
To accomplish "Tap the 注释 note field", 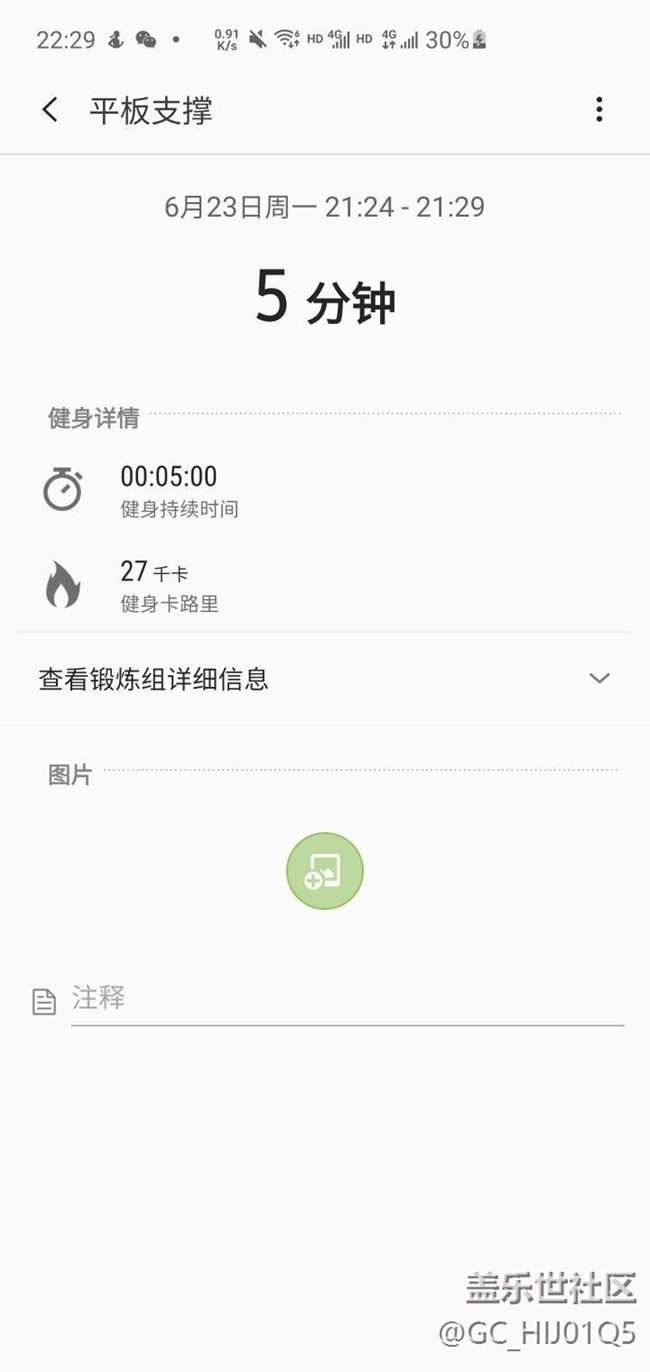I will [346, 998].
